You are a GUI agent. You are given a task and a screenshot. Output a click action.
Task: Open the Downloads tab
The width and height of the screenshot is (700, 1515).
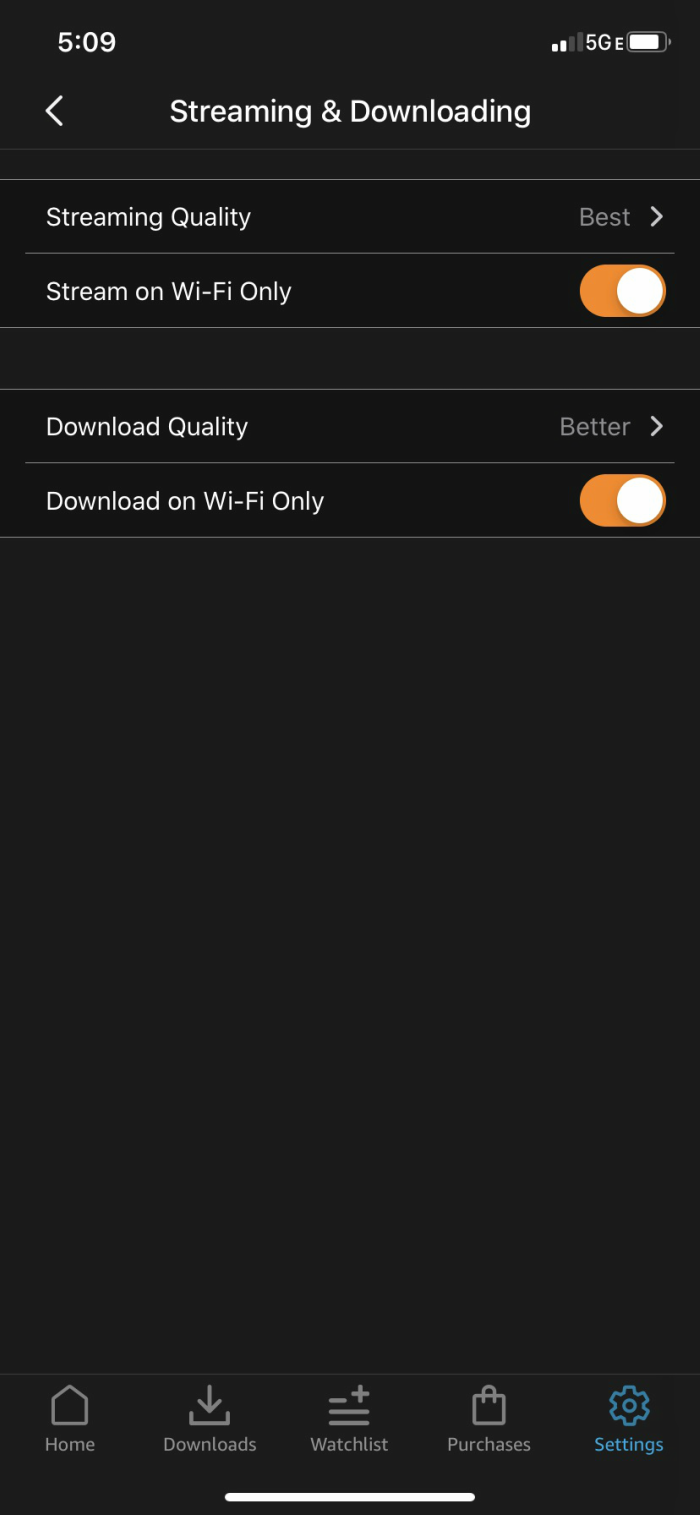(210, 1419)
